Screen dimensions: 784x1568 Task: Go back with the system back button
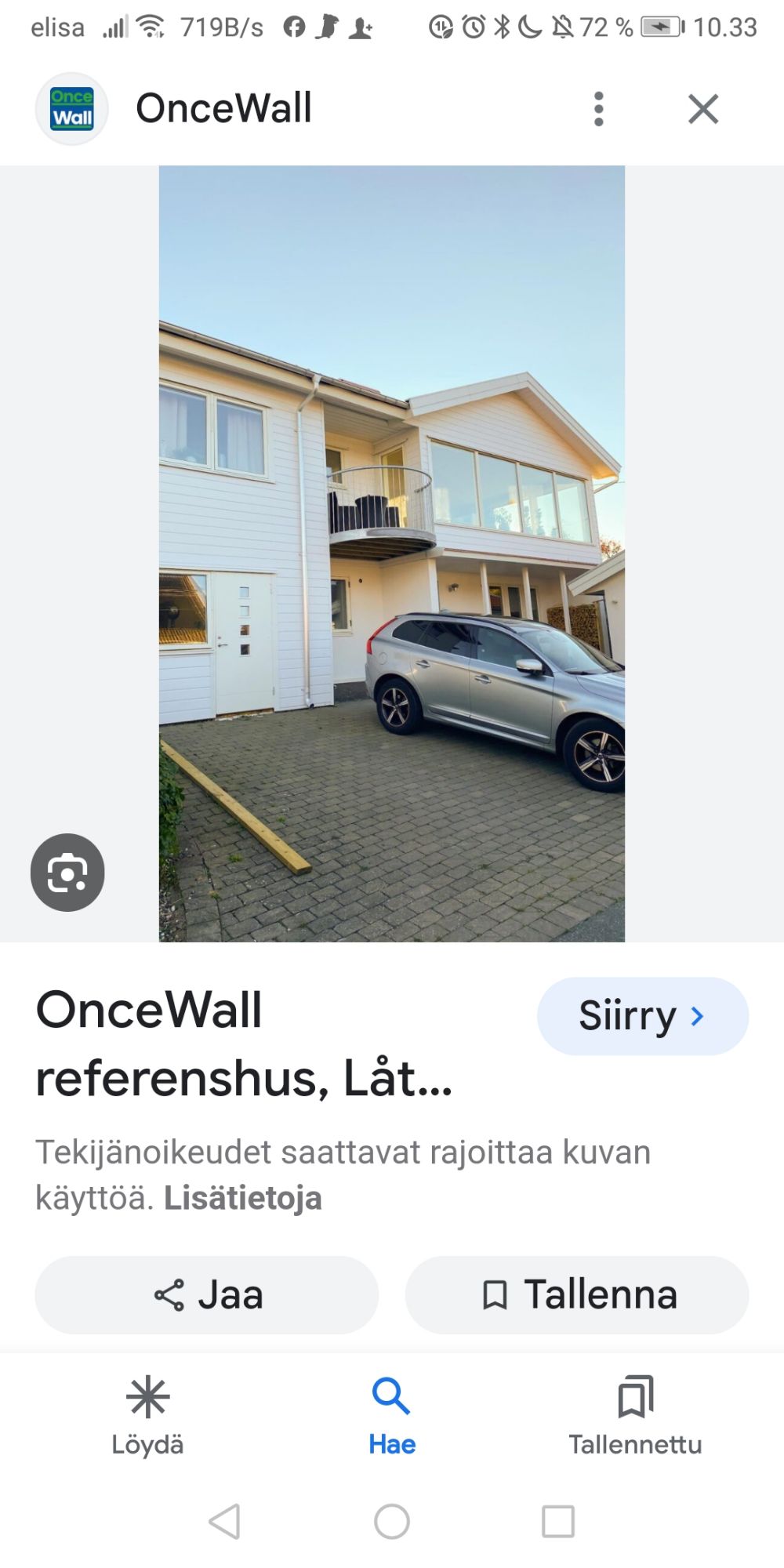click(225, 1522)
